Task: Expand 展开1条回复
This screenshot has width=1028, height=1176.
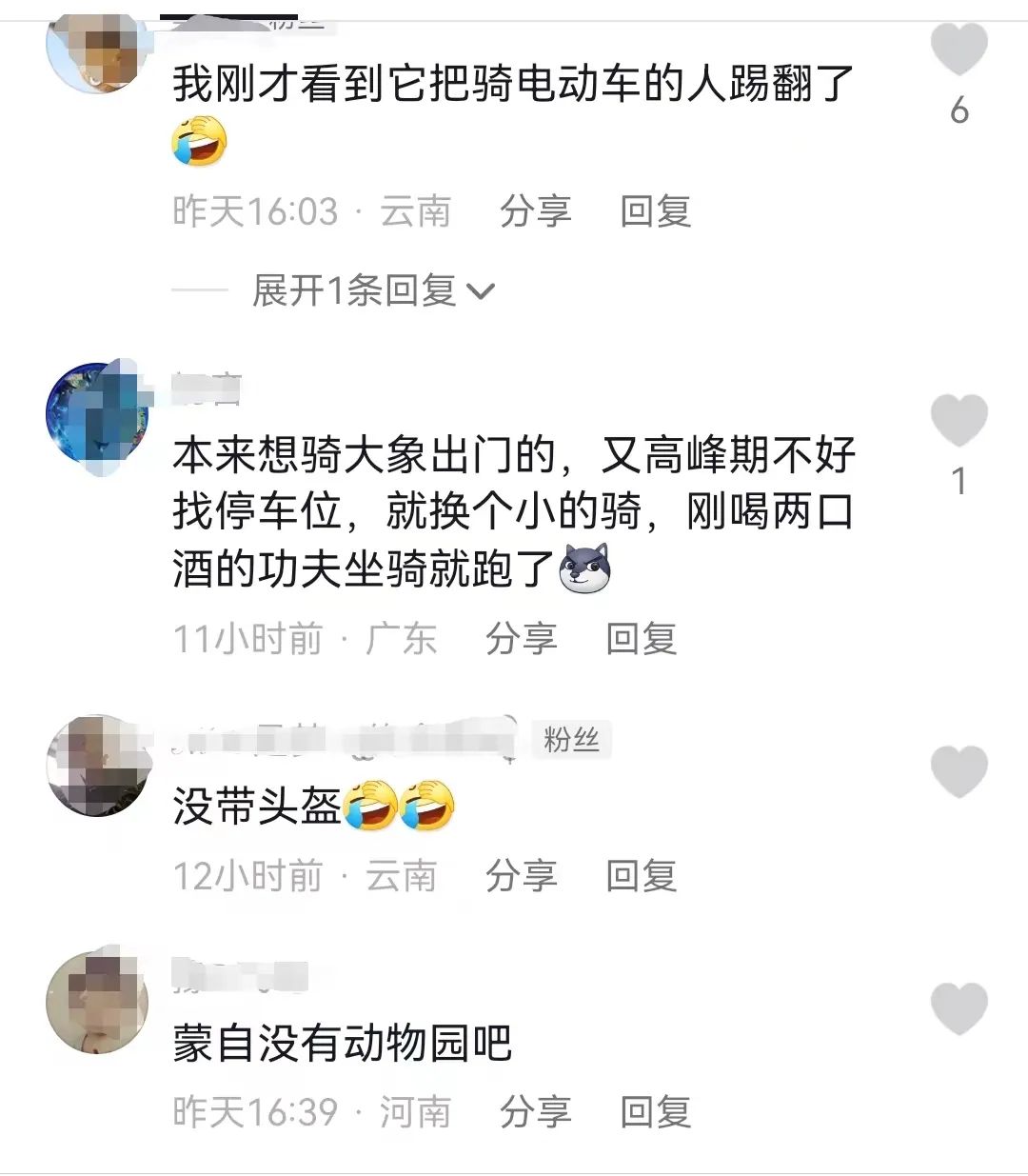Action: click(x=373, y=290)
